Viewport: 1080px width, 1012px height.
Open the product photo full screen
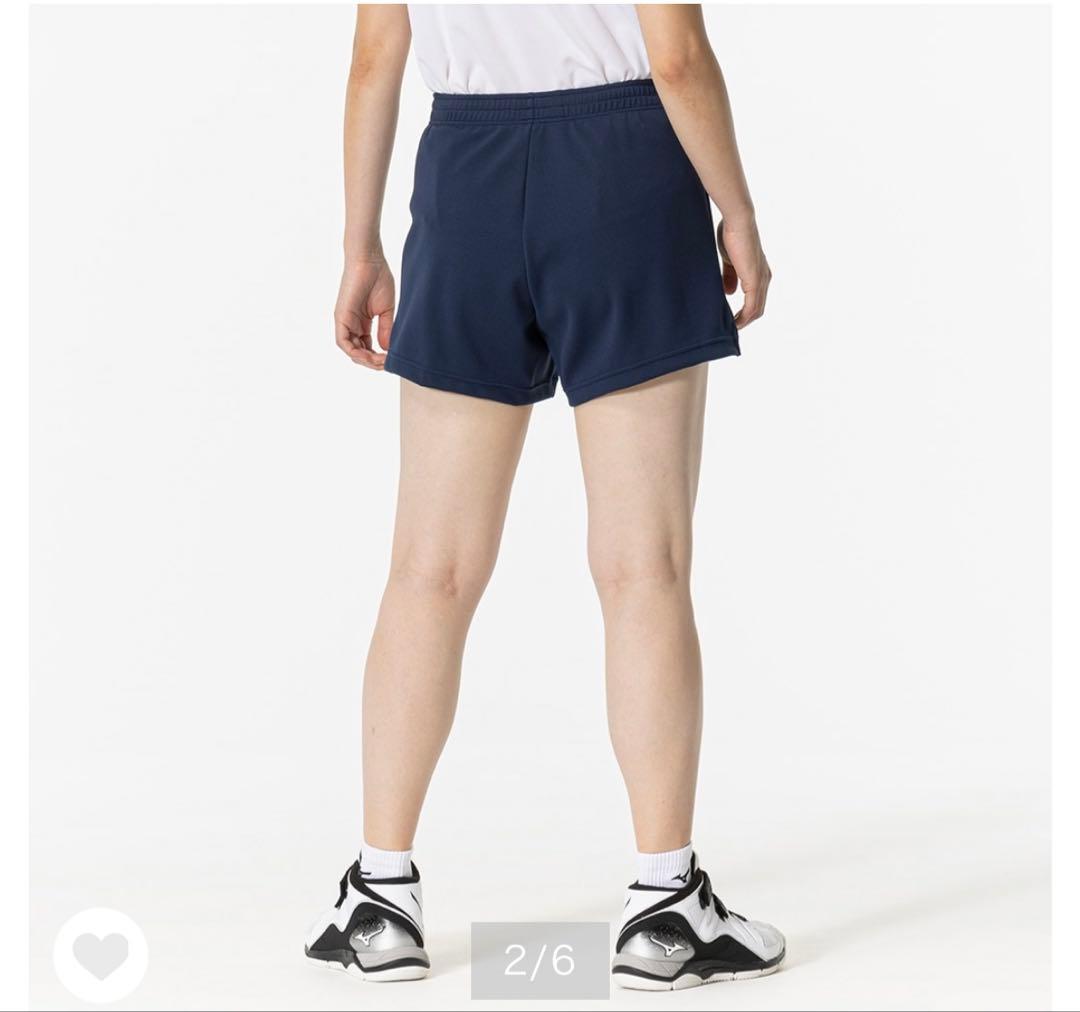pyautogui.click(x=540, y=505)
